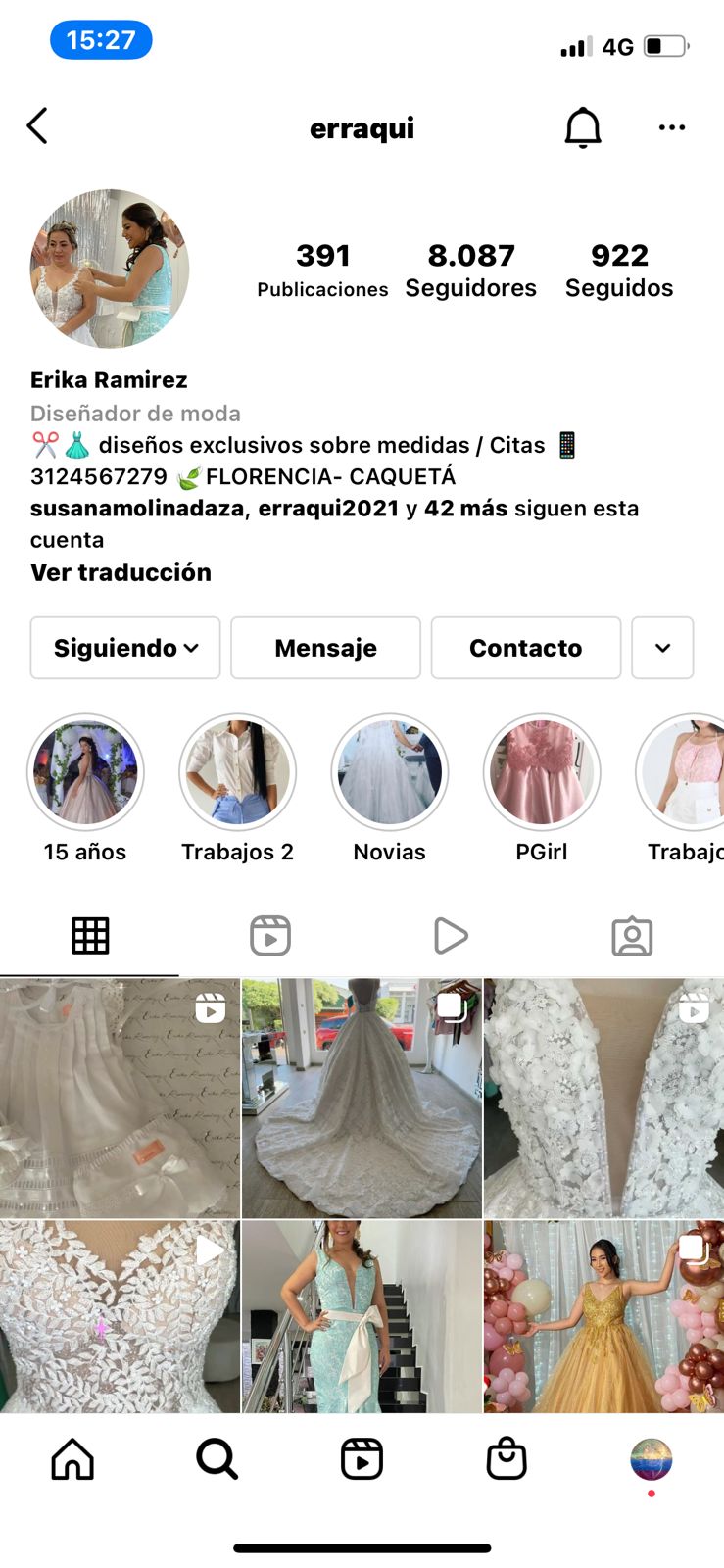
Task: Tap the Mensaje button
Action: (x=325, y=648)
